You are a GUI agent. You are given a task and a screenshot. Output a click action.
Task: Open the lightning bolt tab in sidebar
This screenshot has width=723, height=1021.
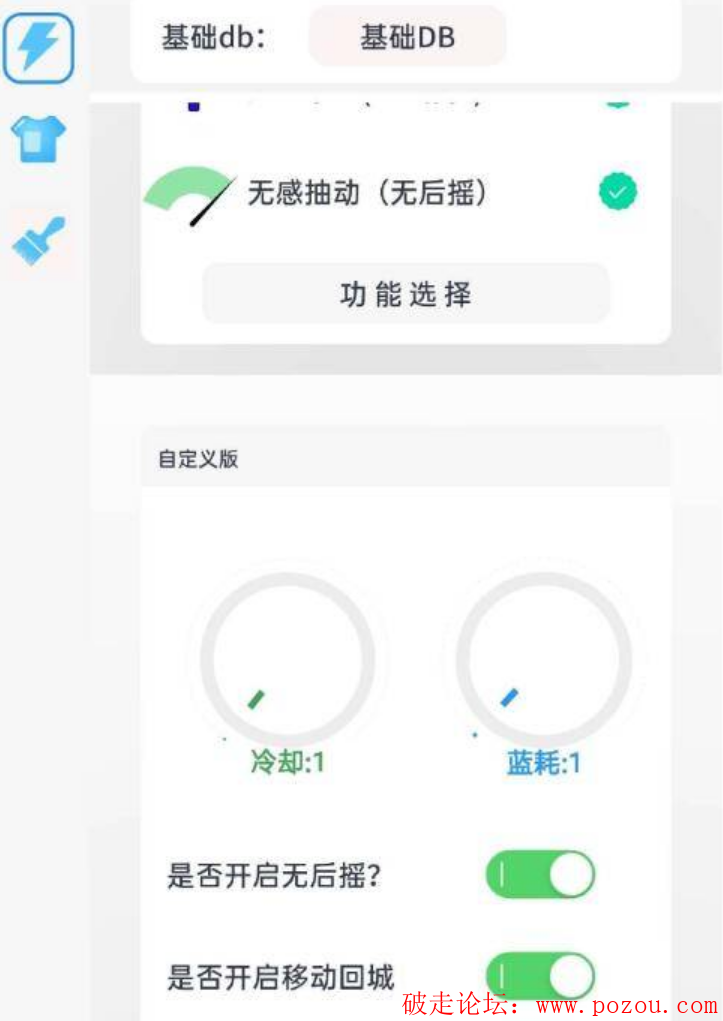(x=38, y=47)
